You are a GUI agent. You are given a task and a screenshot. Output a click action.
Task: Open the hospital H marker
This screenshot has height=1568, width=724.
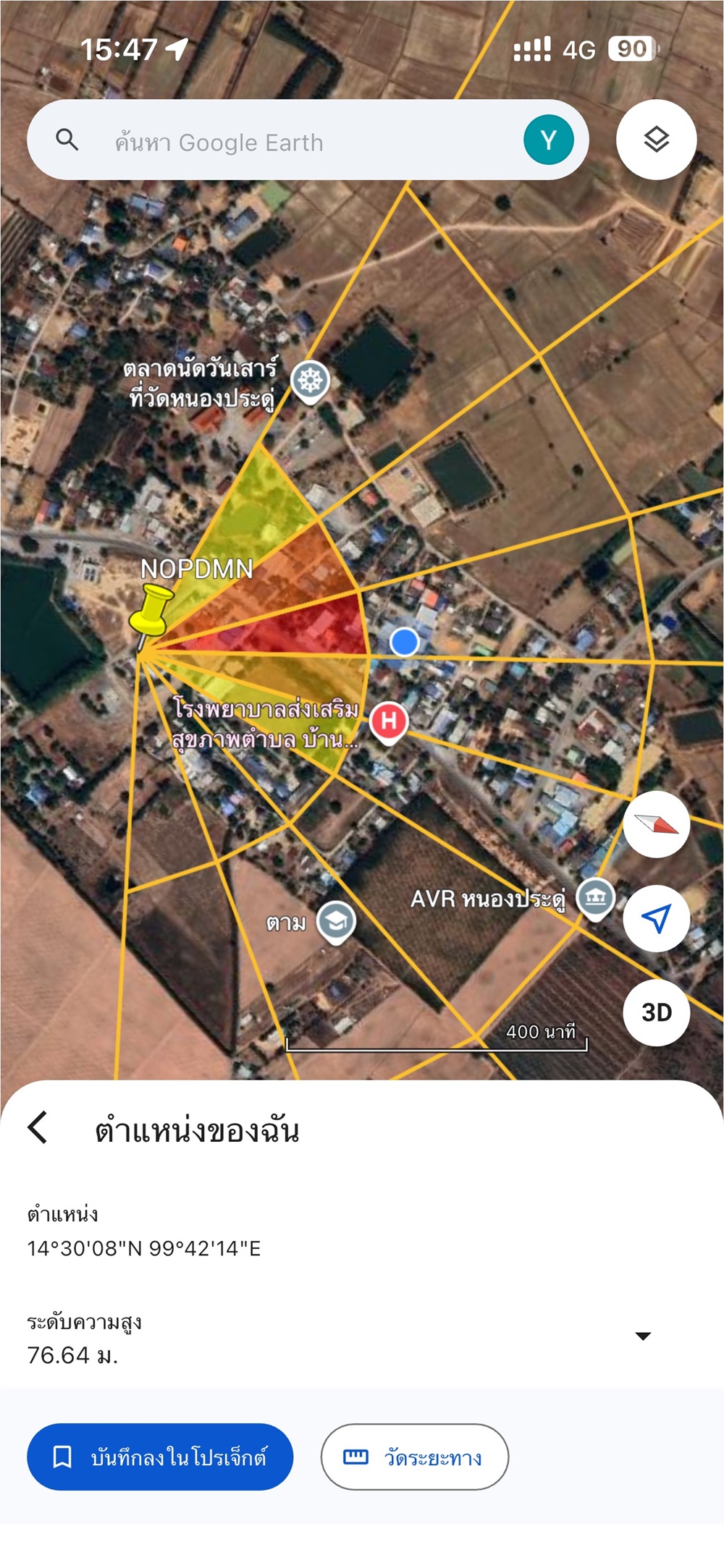pyautogui.click(x=389, y=722)
